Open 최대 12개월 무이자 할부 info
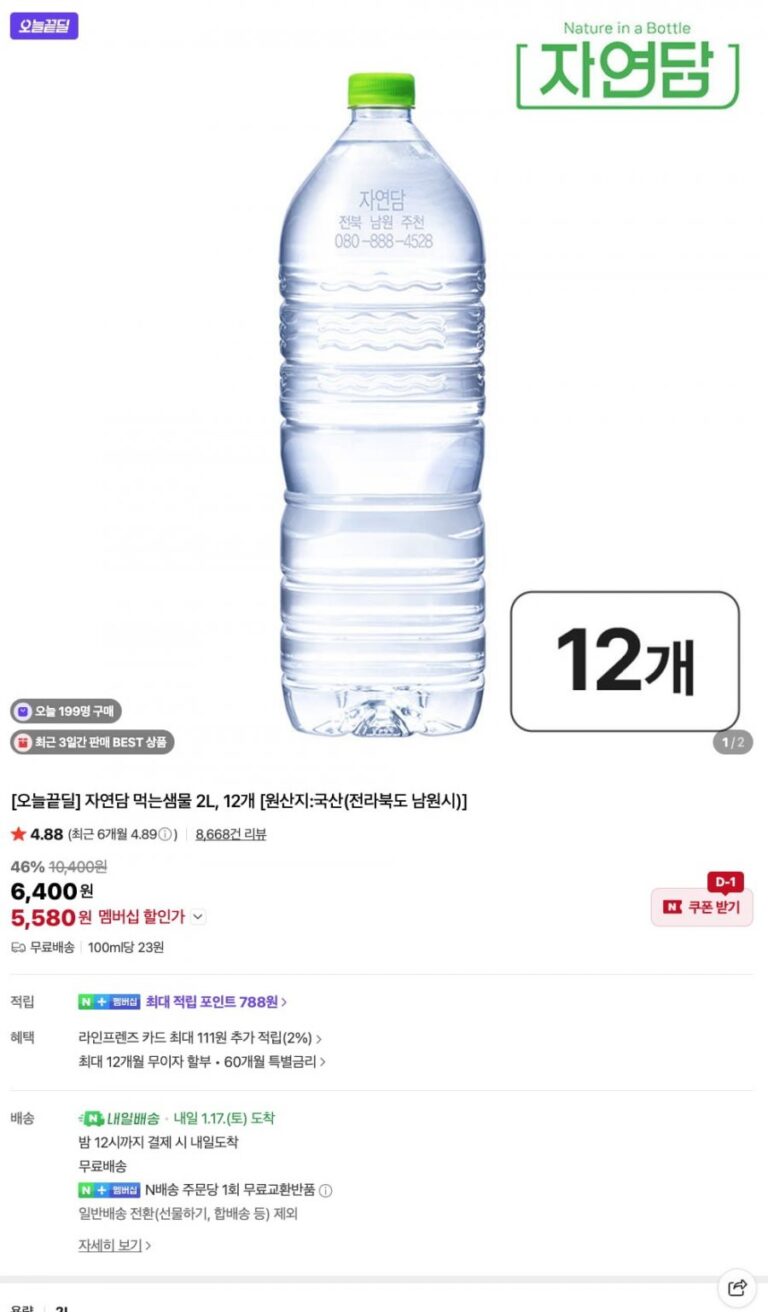Viewport: 768px width, 1312px height. (x=202, y=1061)
